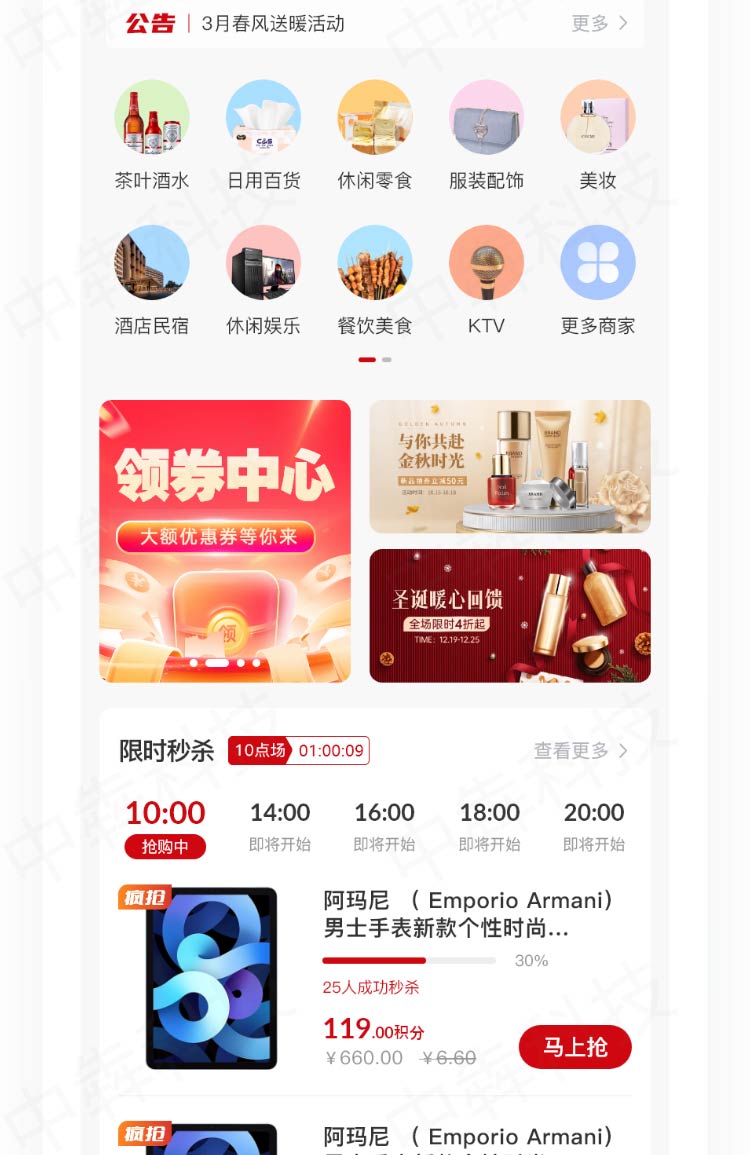Screen dimensions: 750x1155
Task: Switch to the 16:00 flash sale slot
Action: (x=384, y=826)
